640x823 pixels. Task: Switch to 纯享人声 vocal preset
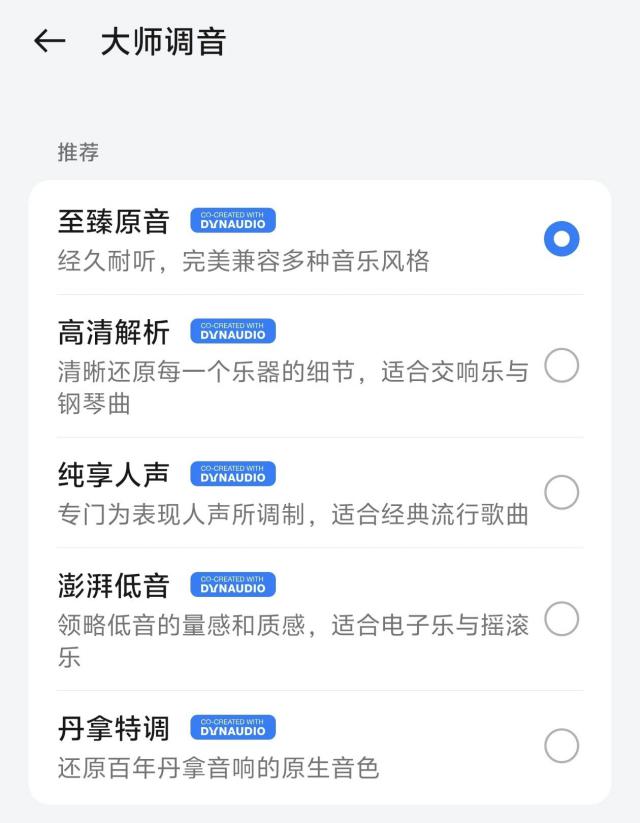561,492
